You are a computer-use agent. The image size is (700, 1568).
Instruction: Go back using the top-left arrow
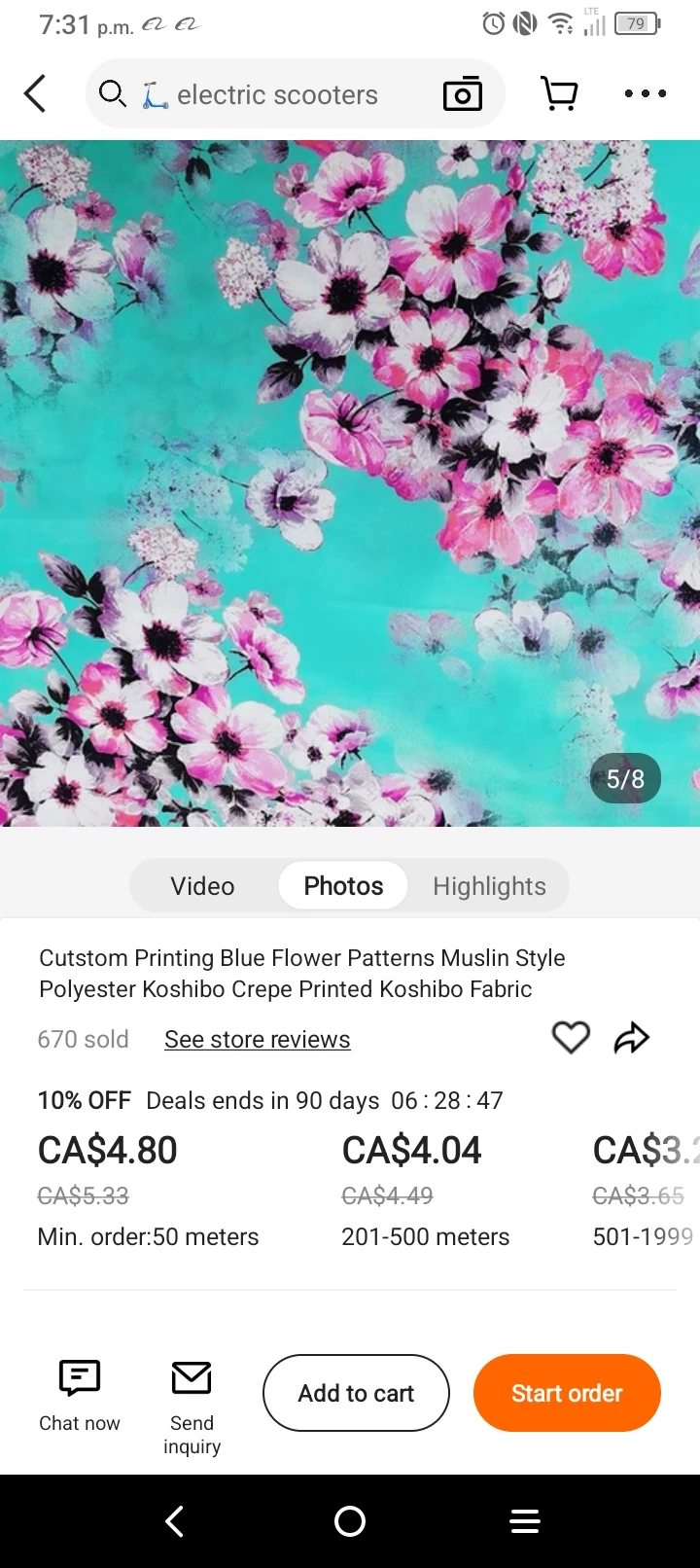tap(36, 94)
